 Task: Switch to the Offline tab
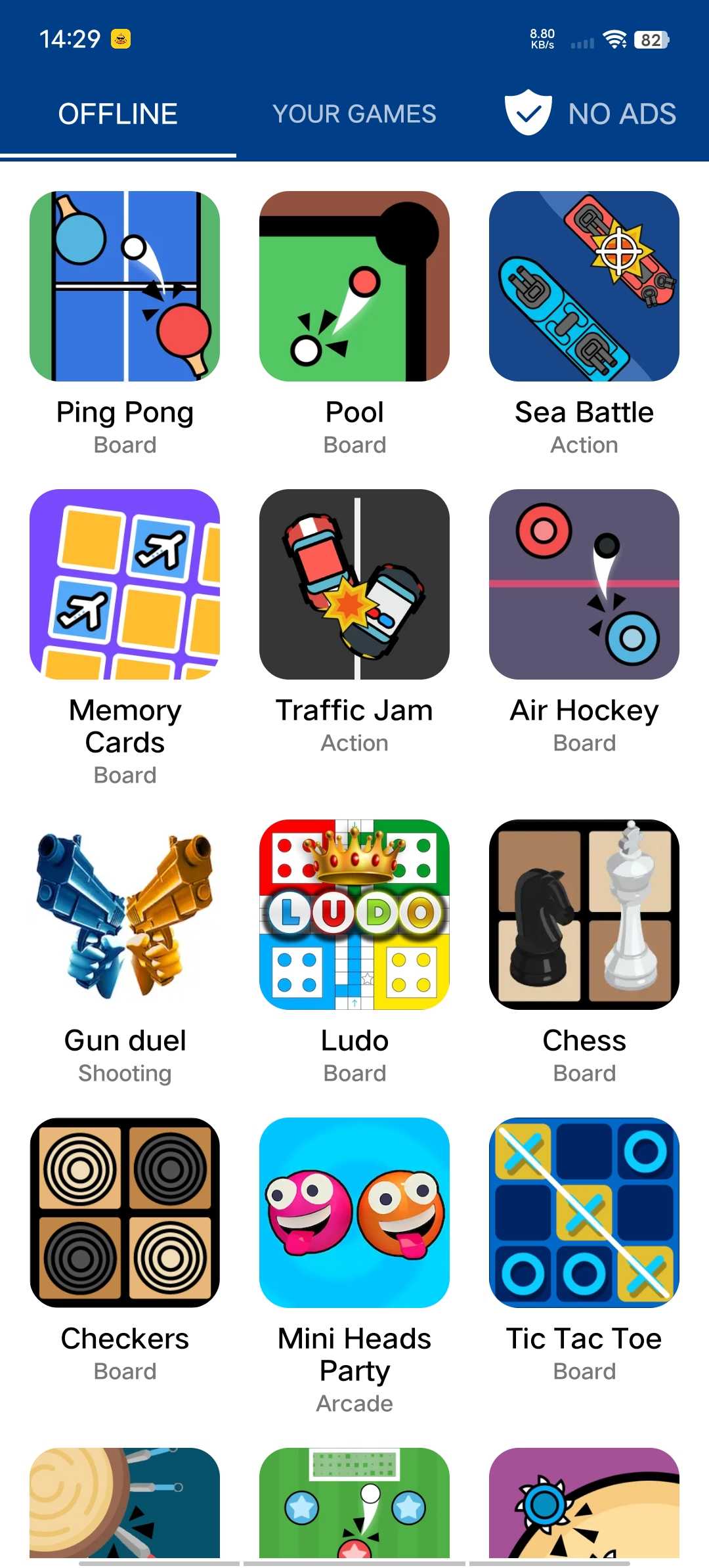pyautogui.click(x=118, y=114)
